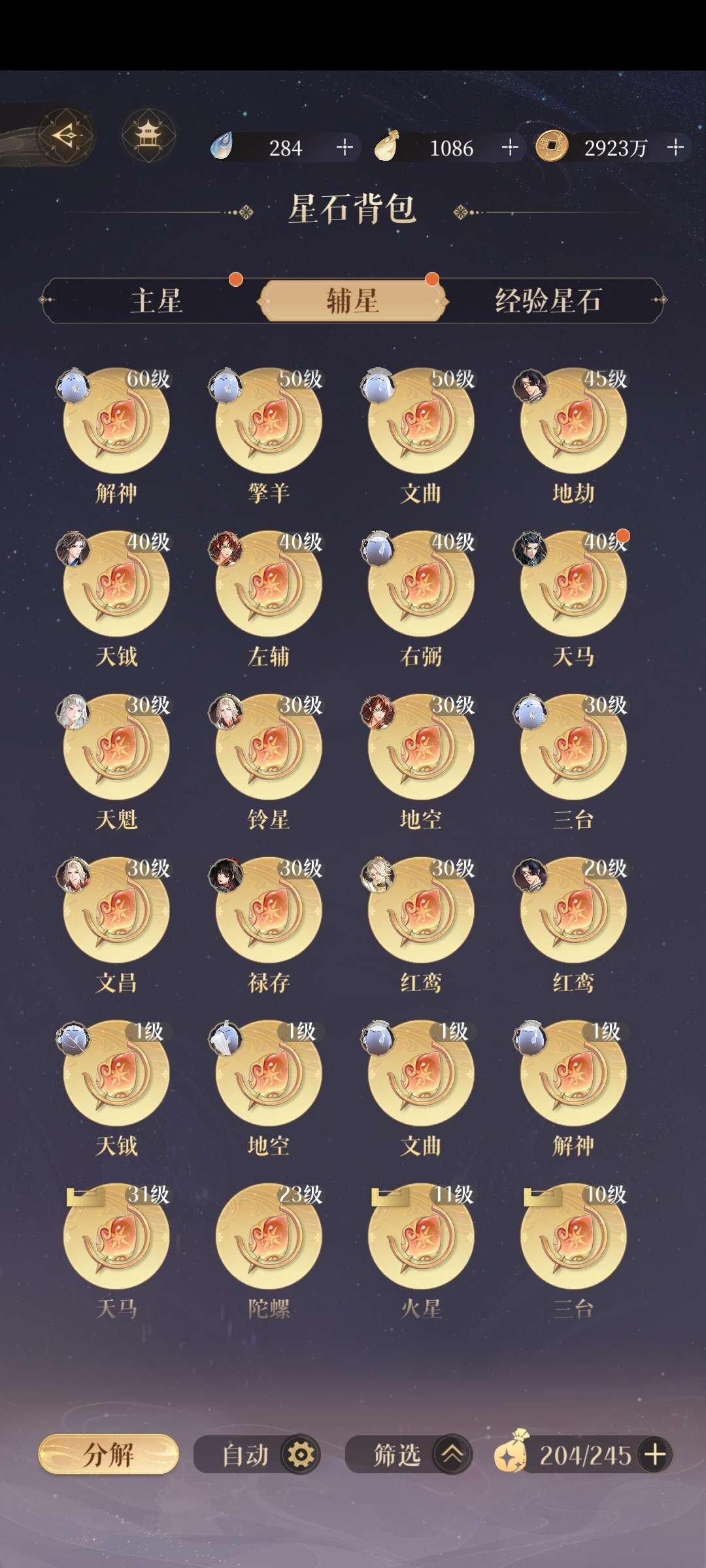
Task: Open the level 40 天马 star stone
Action: [x=573, y=585]
